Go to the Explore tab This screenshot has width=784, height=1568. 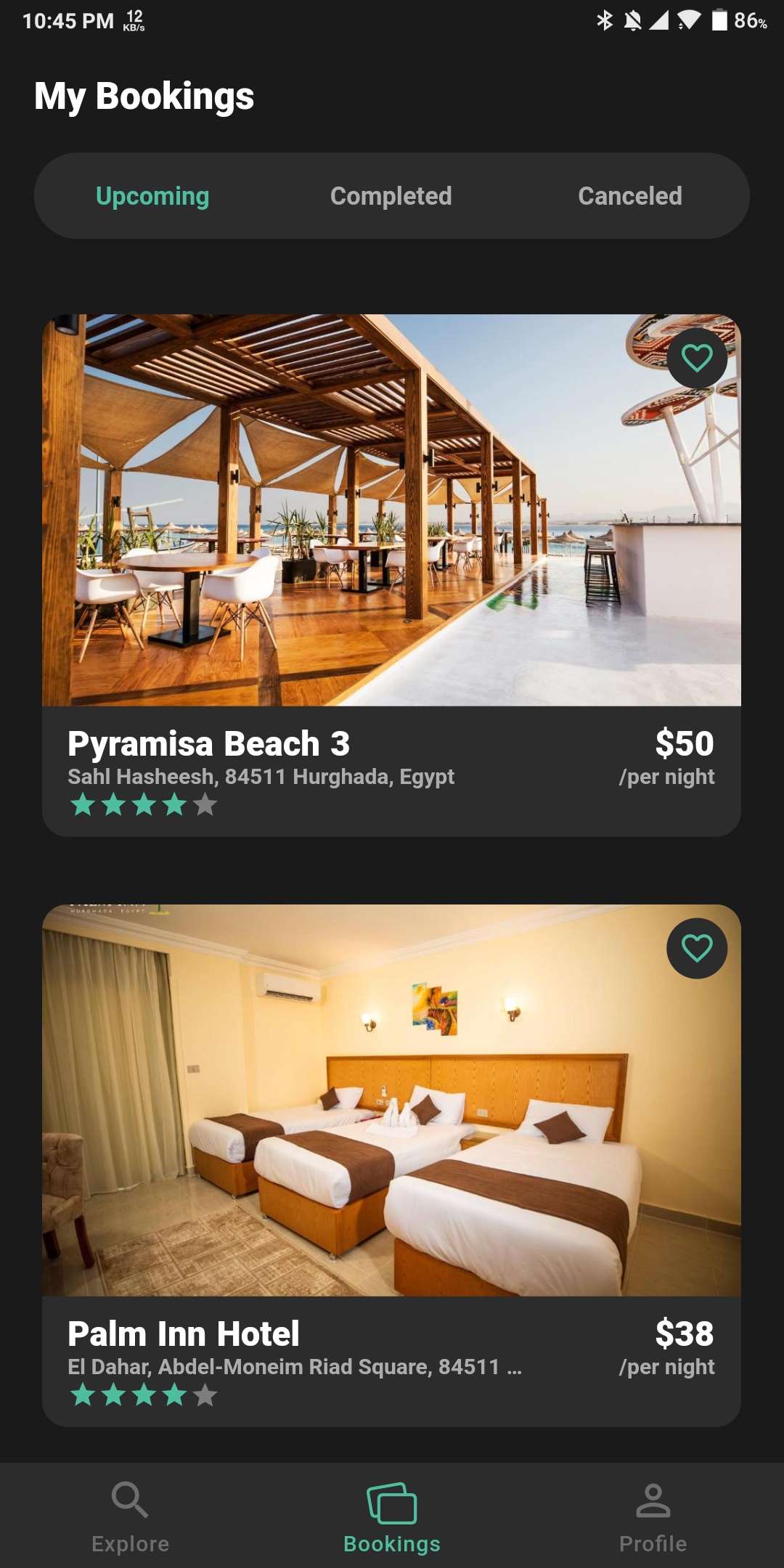pyautogui.click(x=130, y=1516)
